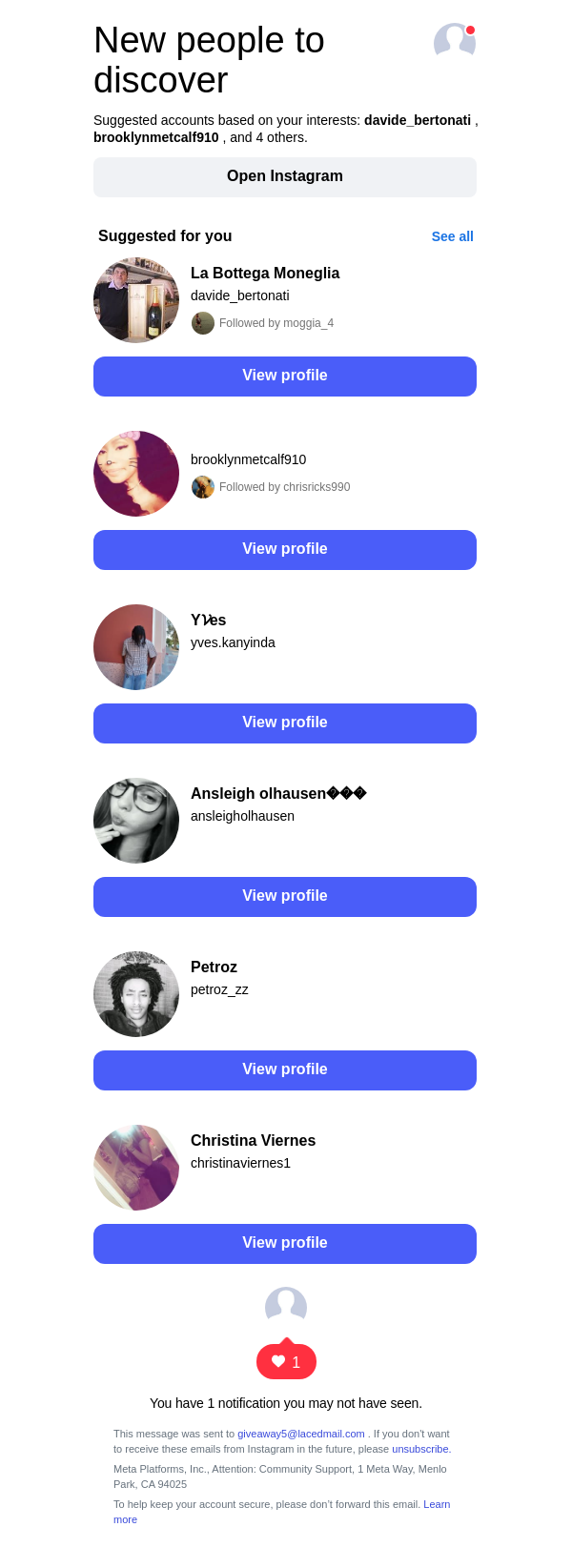Open Petroz's profile picture
Image resolution: width=572 pixels, height=1568 pixels.
[136, 994]
